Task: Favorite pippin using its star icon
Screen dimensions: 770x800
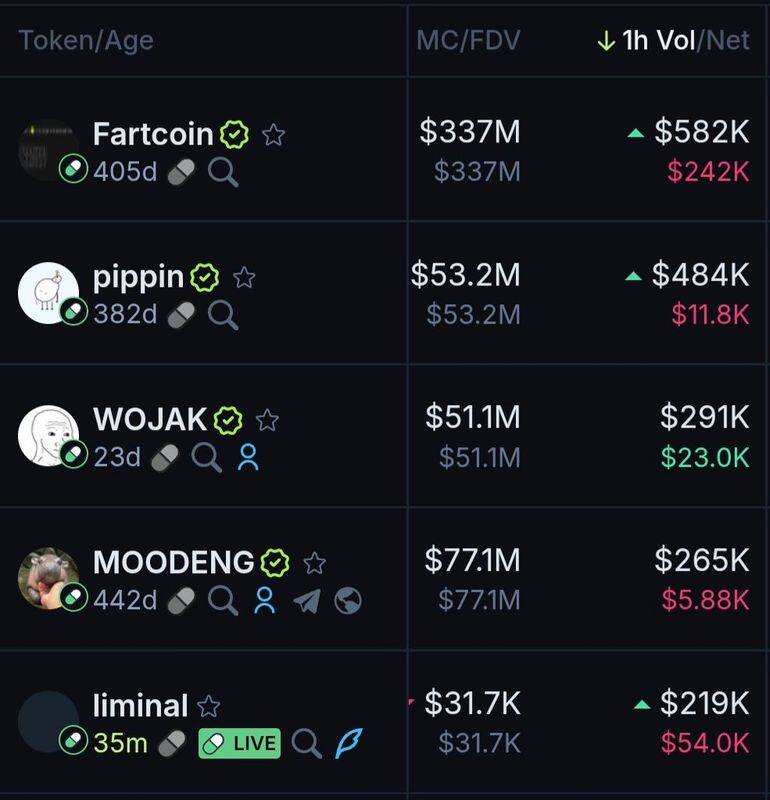Action: (x=244, y=278)
